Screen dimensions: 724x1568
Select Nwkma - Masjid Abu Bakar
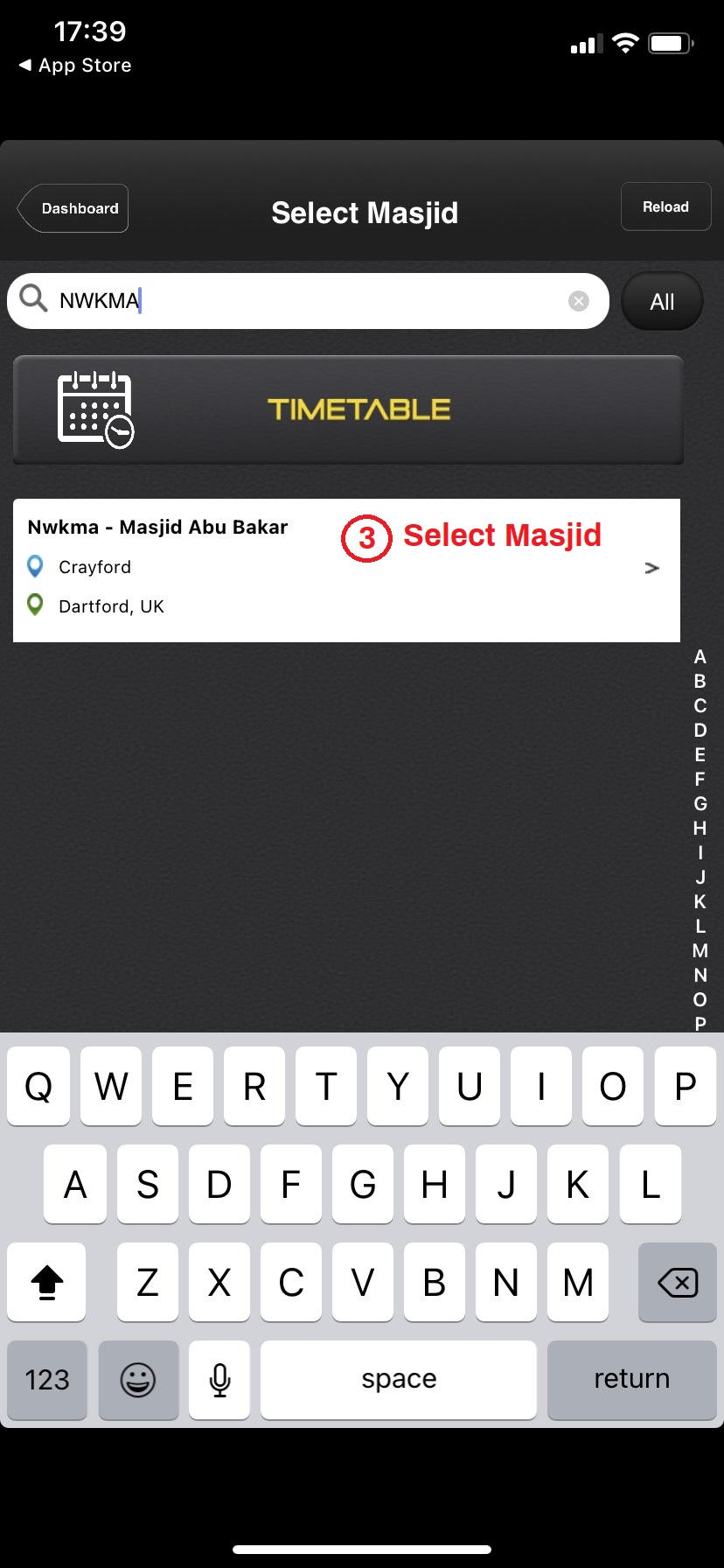[346, 570]
